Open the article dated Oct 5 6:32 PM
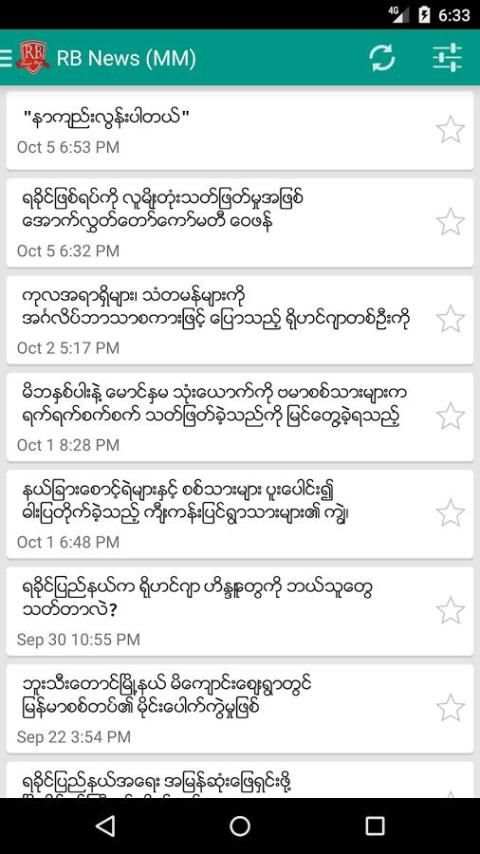The image size is (480, 854). coord(240,223)
